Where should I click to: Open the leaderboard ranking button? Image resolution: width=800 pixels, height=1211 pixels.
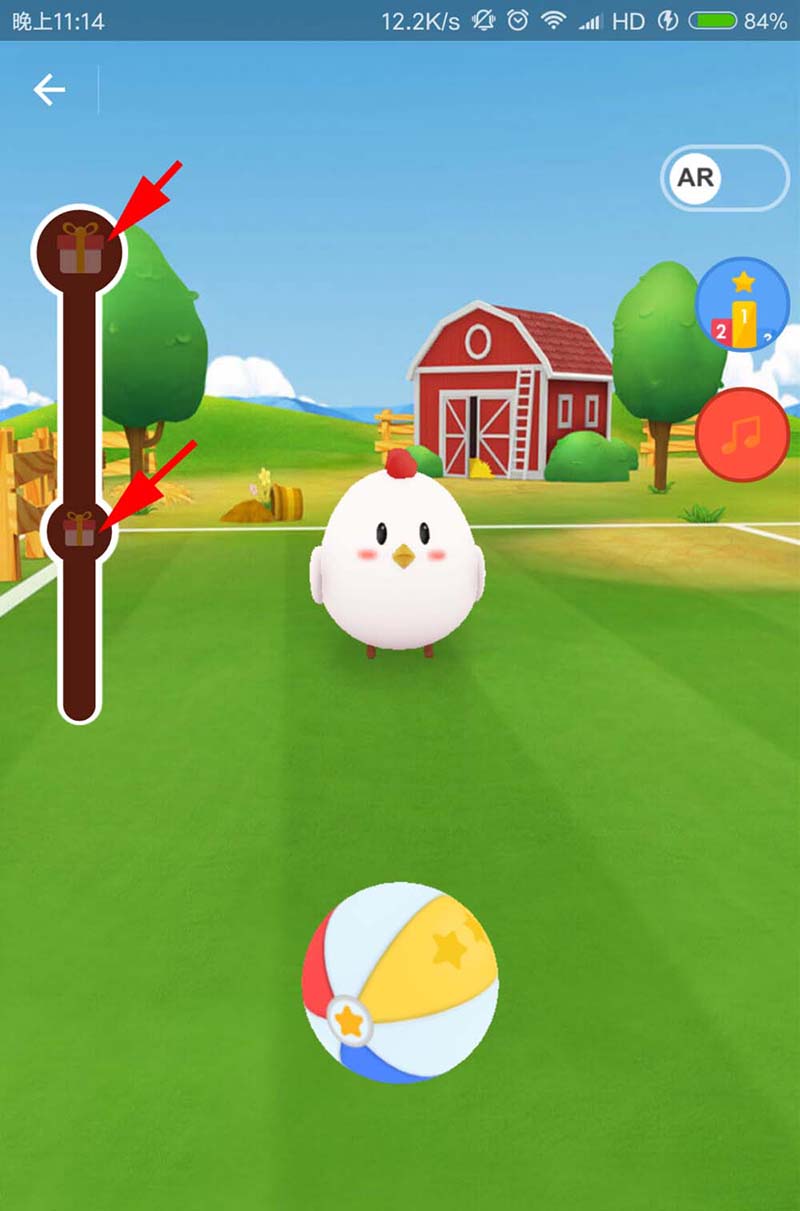(743, 305)
